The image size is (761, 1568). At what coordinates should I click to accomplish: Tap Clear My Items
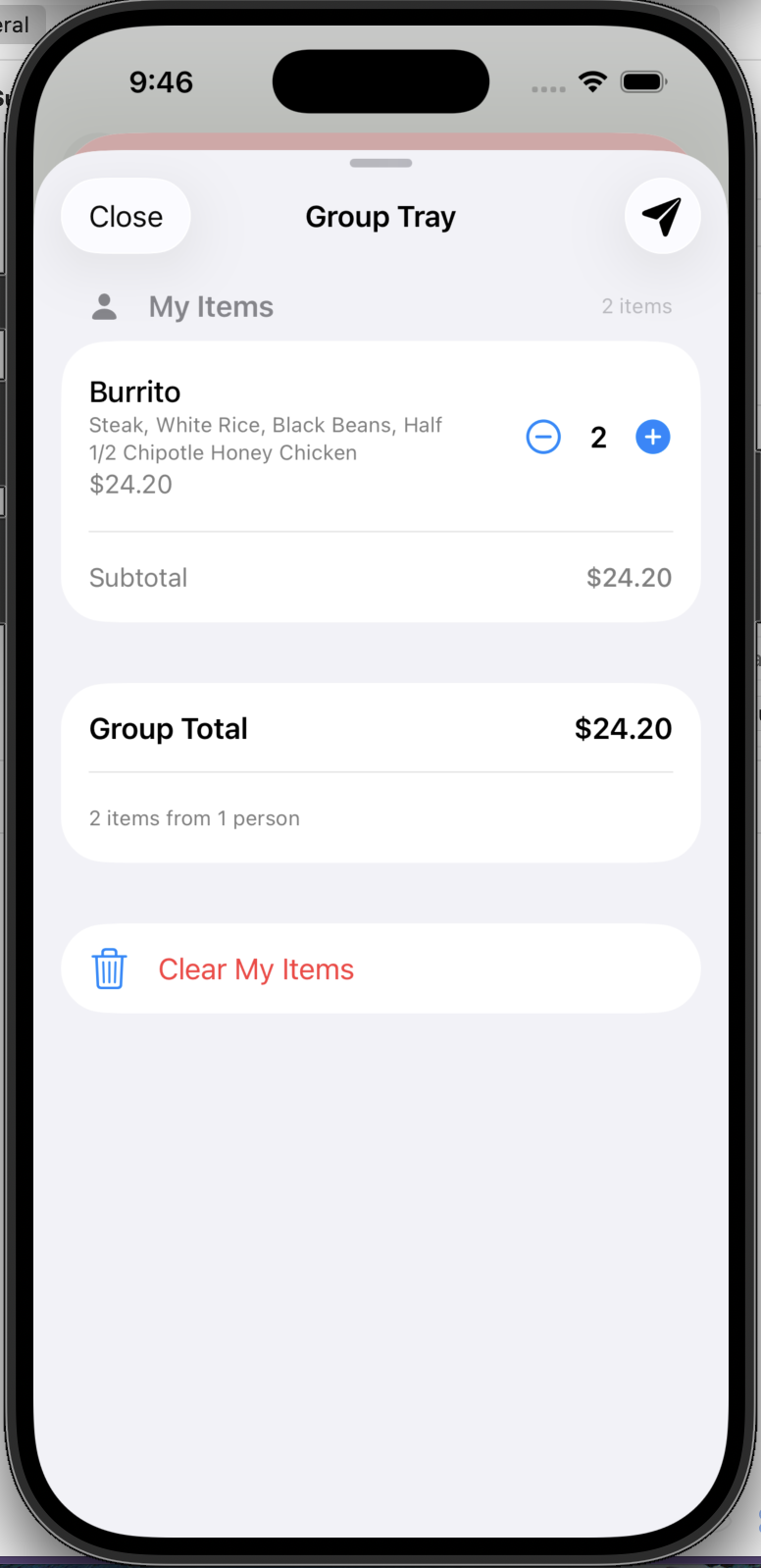click(x=255, y=969)
